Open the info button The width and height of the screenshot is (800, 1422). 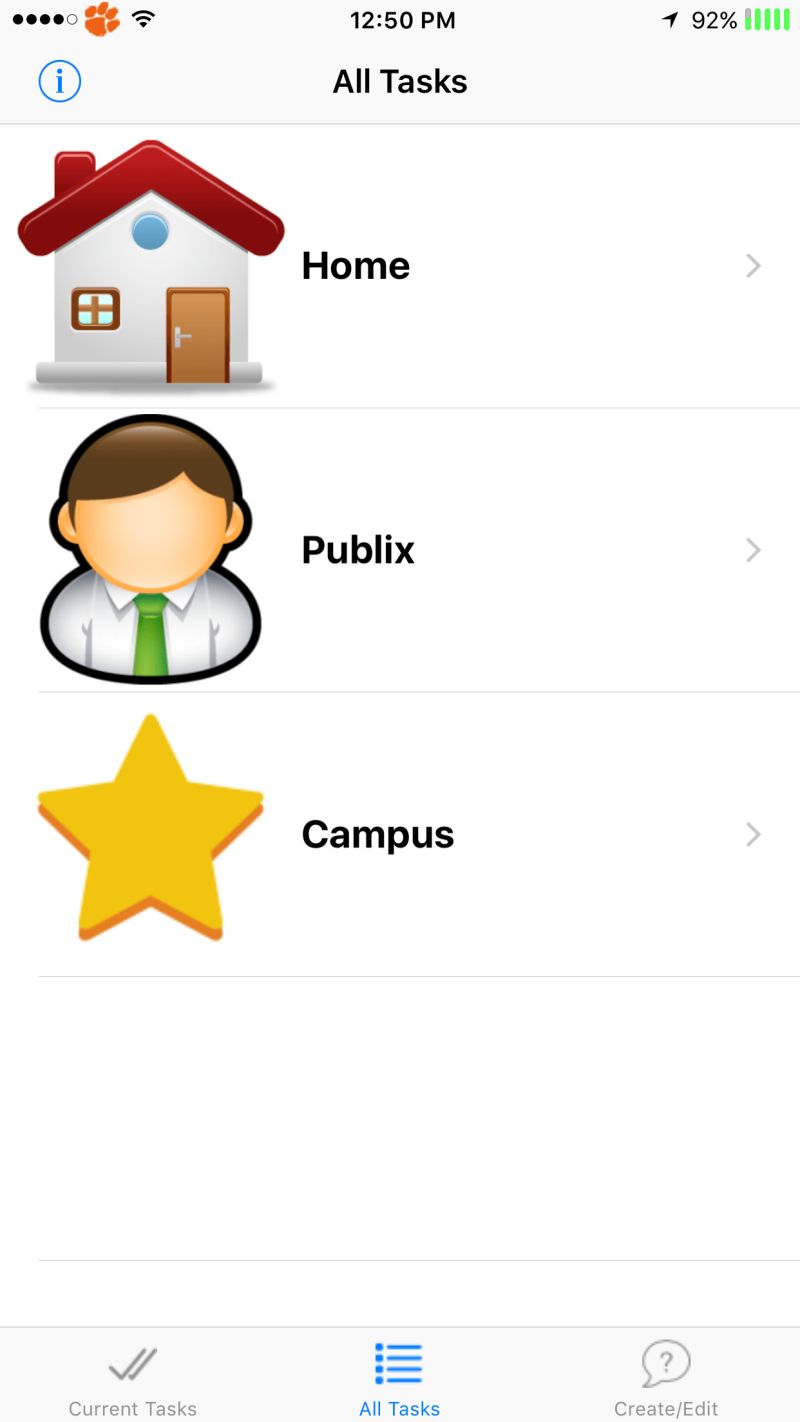coord(60,81)
